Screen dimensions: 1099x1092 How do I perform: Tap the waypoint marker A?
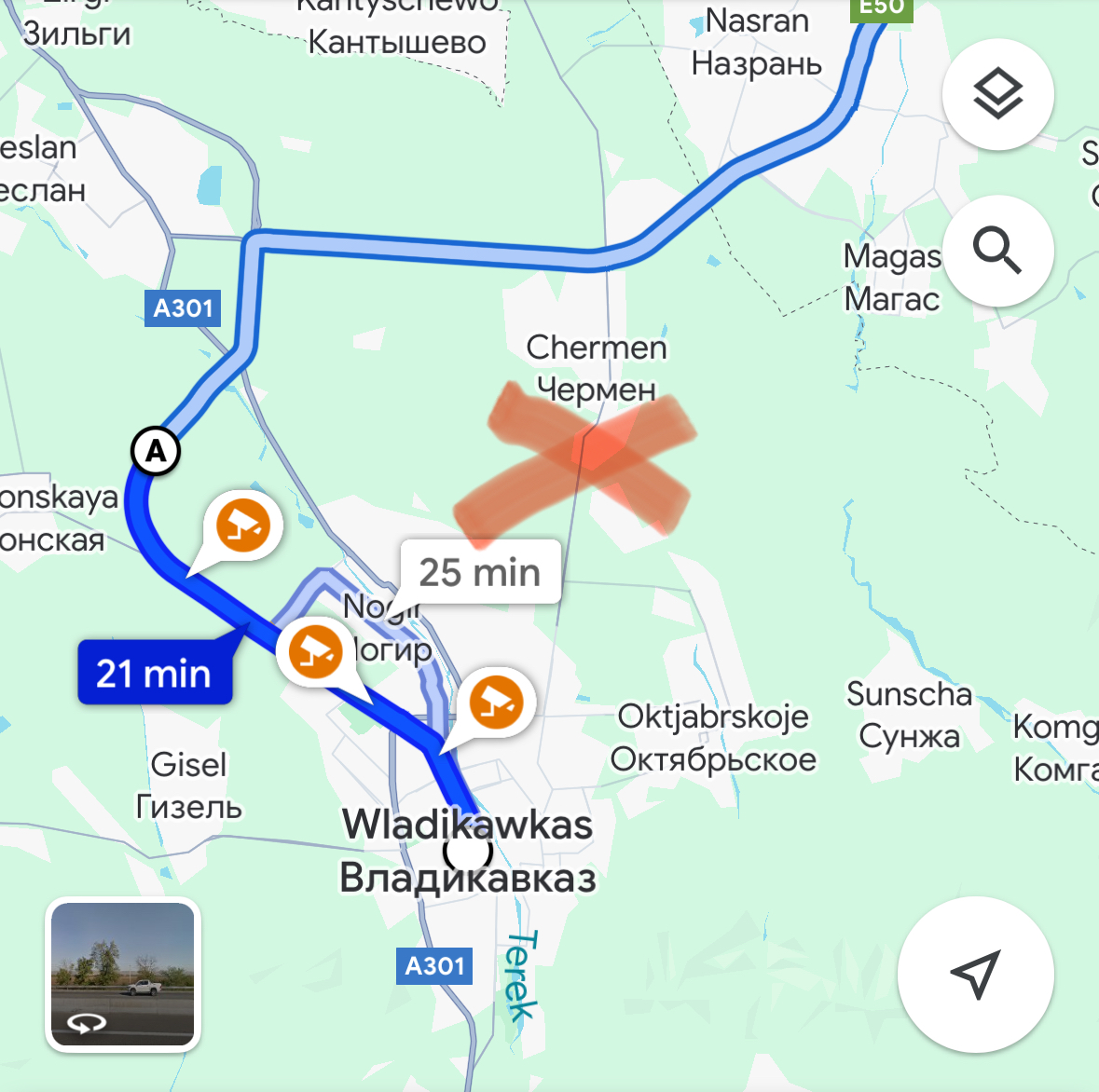(x=156, y=451)
